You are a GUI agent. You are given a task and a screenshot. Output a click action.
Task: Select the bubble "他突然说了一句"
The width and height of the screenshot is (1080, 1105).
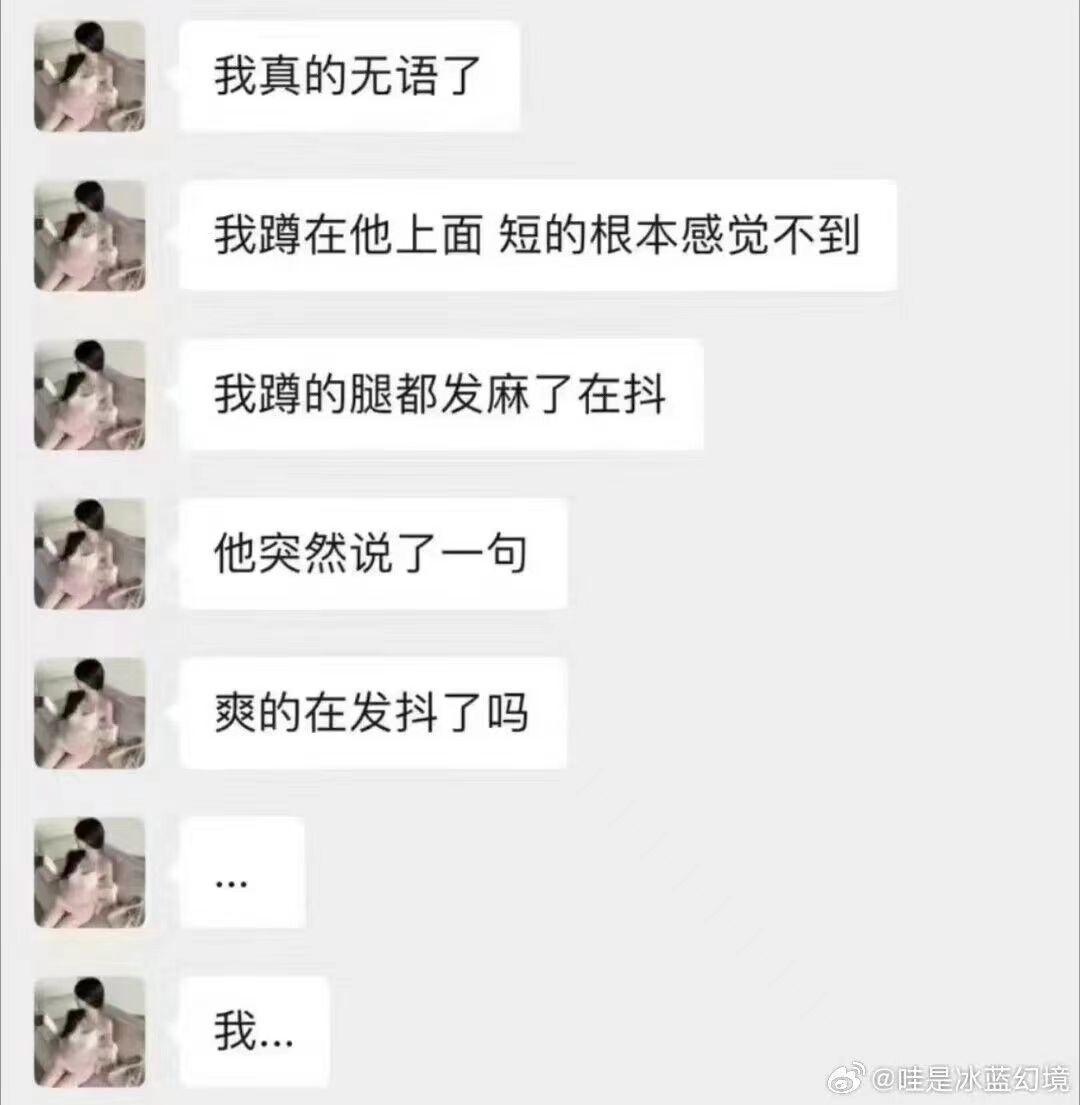tap(375, 553)
